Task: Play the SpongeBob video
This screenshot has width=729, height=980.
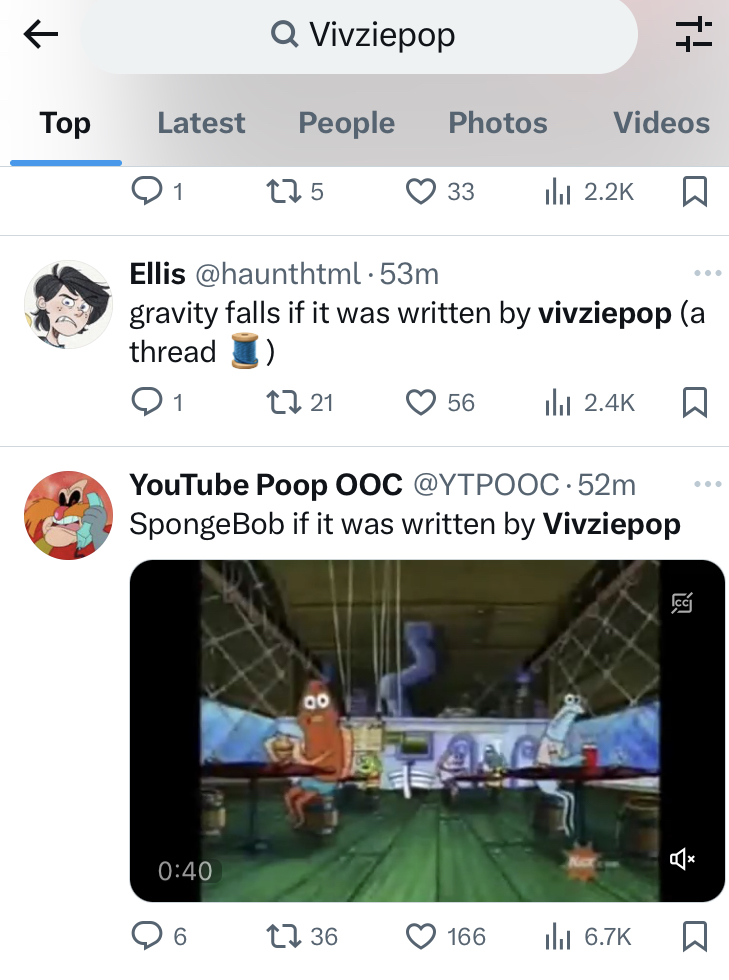Action: click(x=427, y=731)
